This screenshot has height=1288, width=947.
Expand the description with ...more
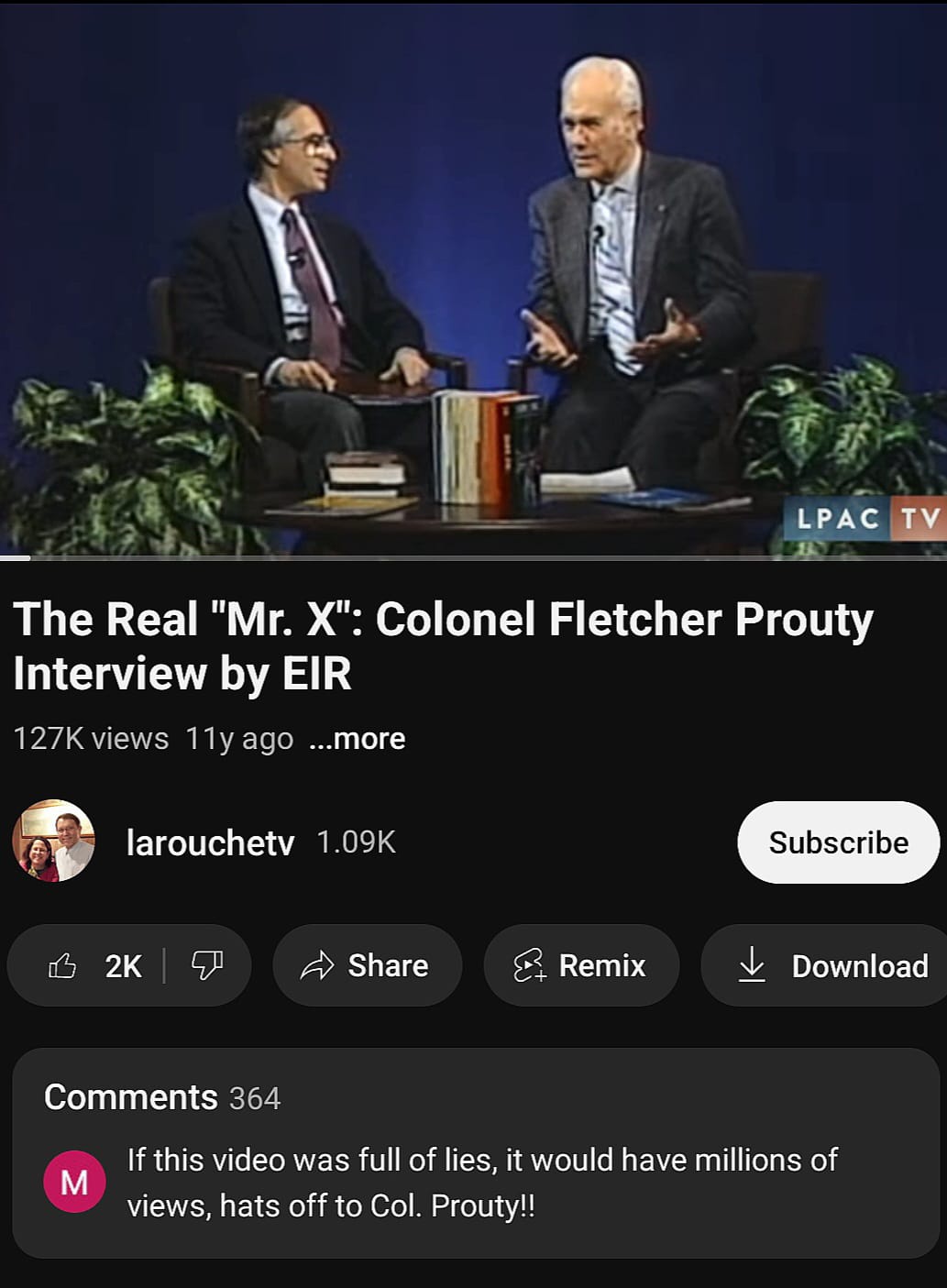pos(358,739)
